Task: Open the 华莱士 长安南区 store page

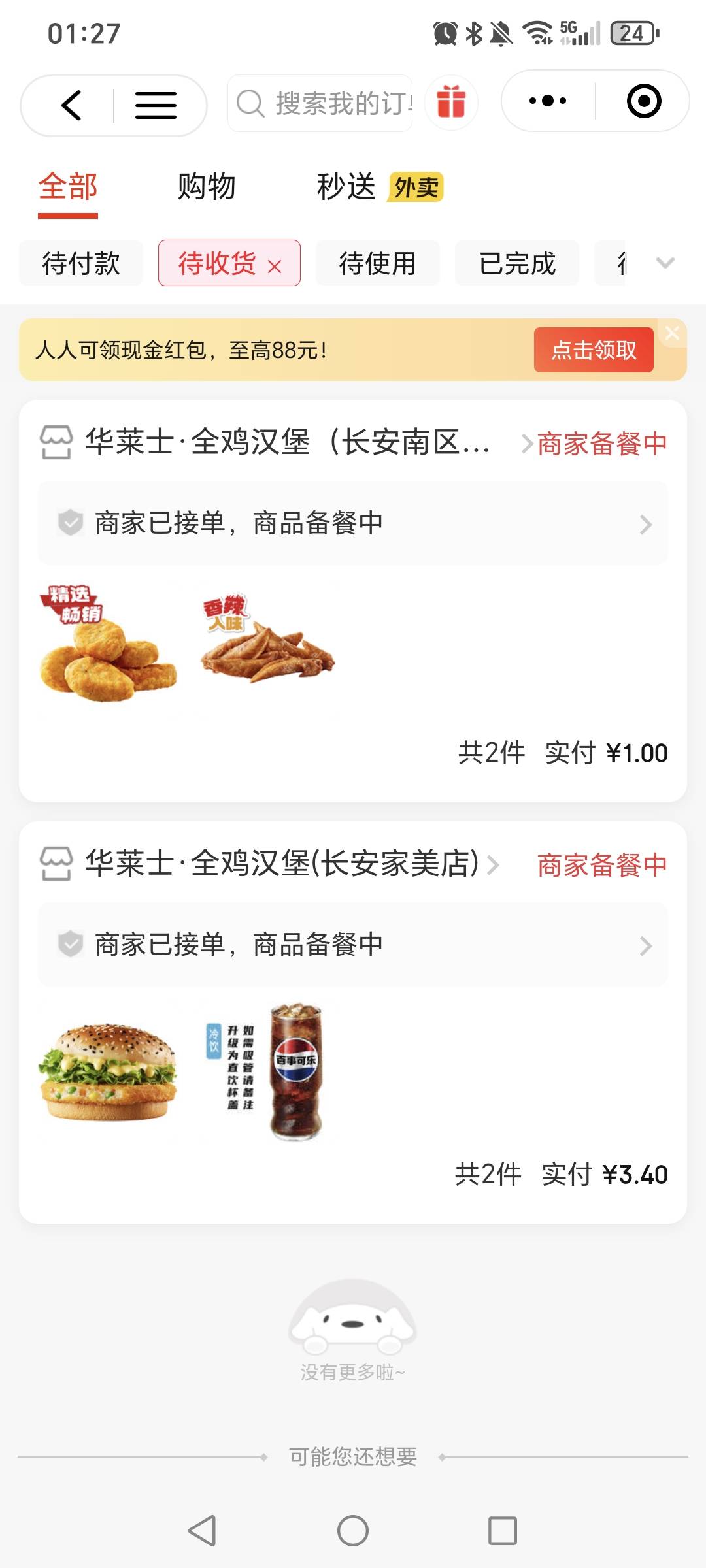Action: [x=288, y=443]
